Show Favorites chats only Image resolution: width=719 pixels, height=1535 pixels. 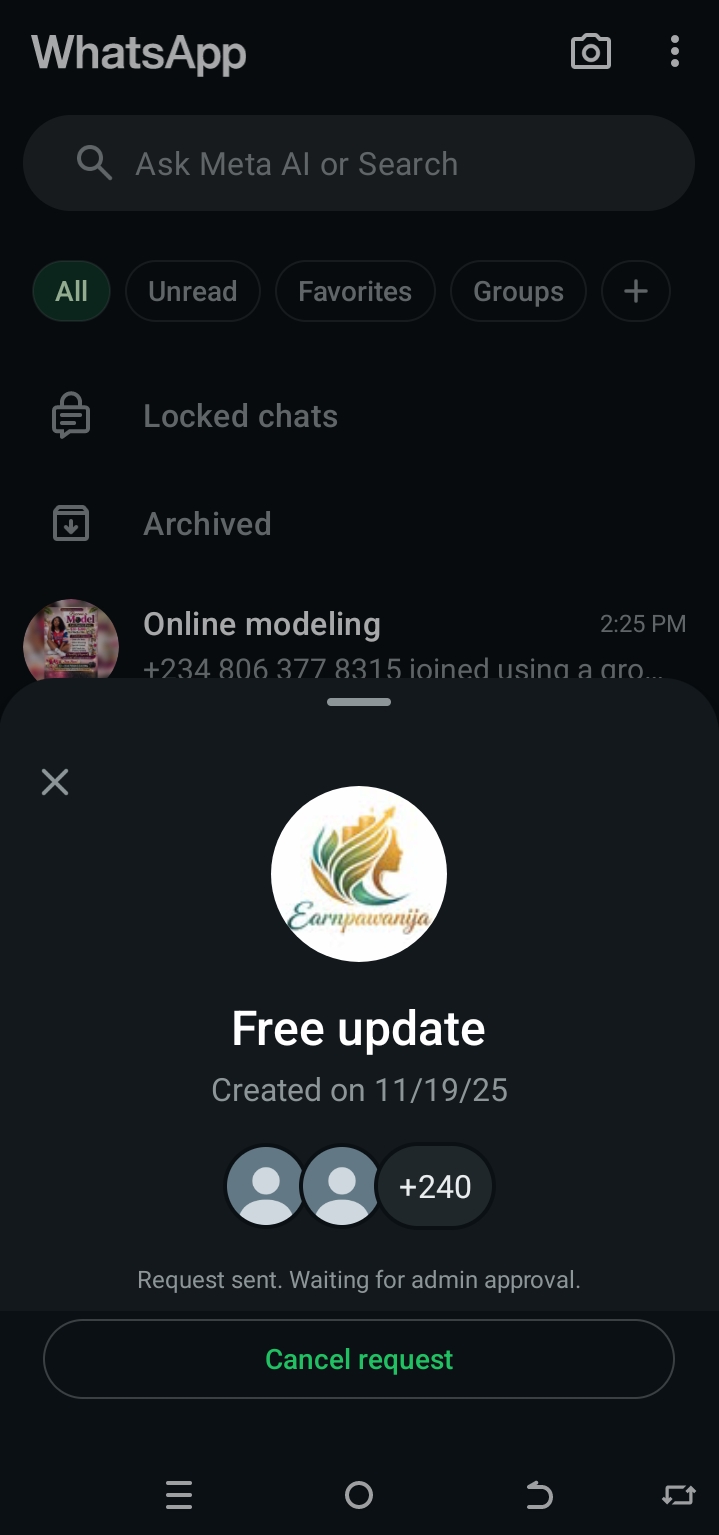click(355, 292)
